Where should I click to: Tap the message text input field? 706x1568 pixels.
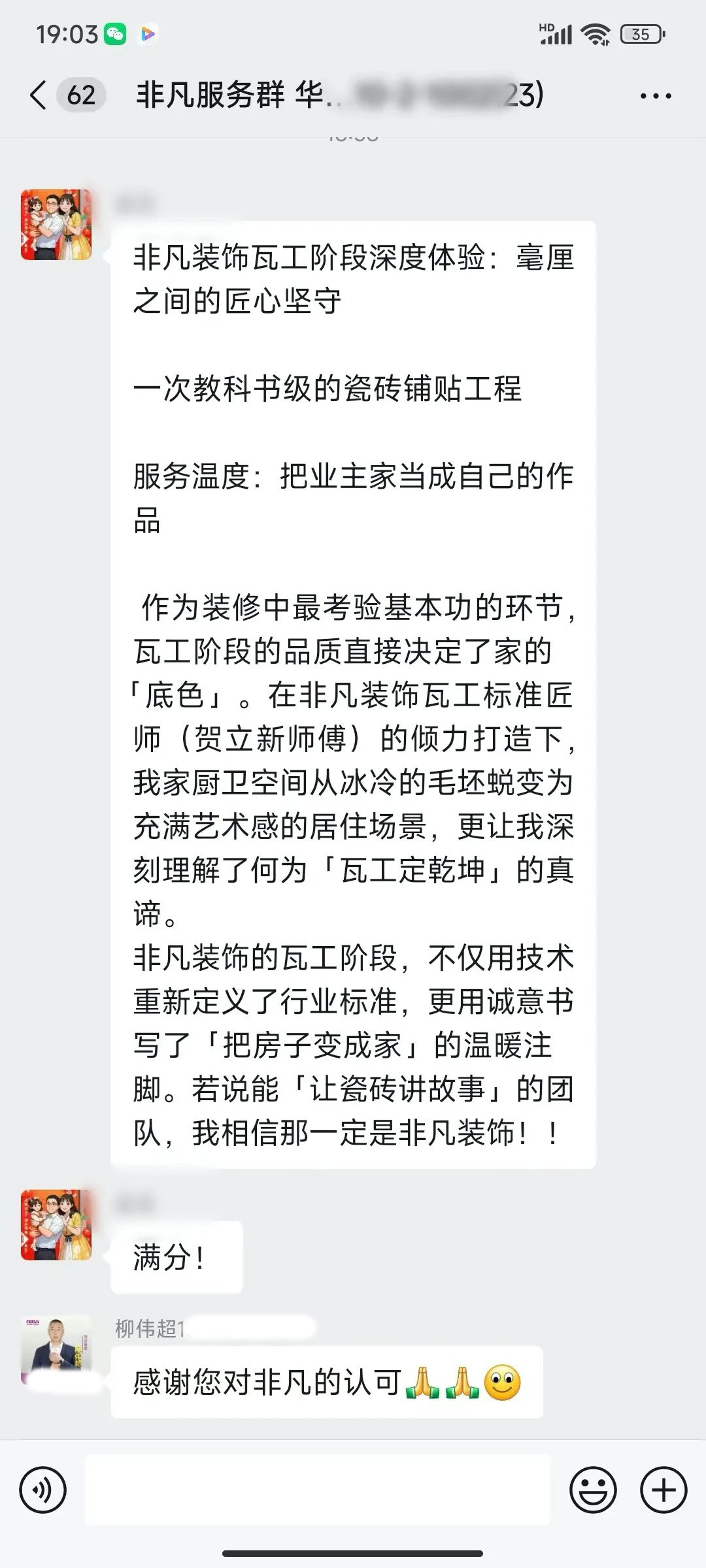point(318,1491)
